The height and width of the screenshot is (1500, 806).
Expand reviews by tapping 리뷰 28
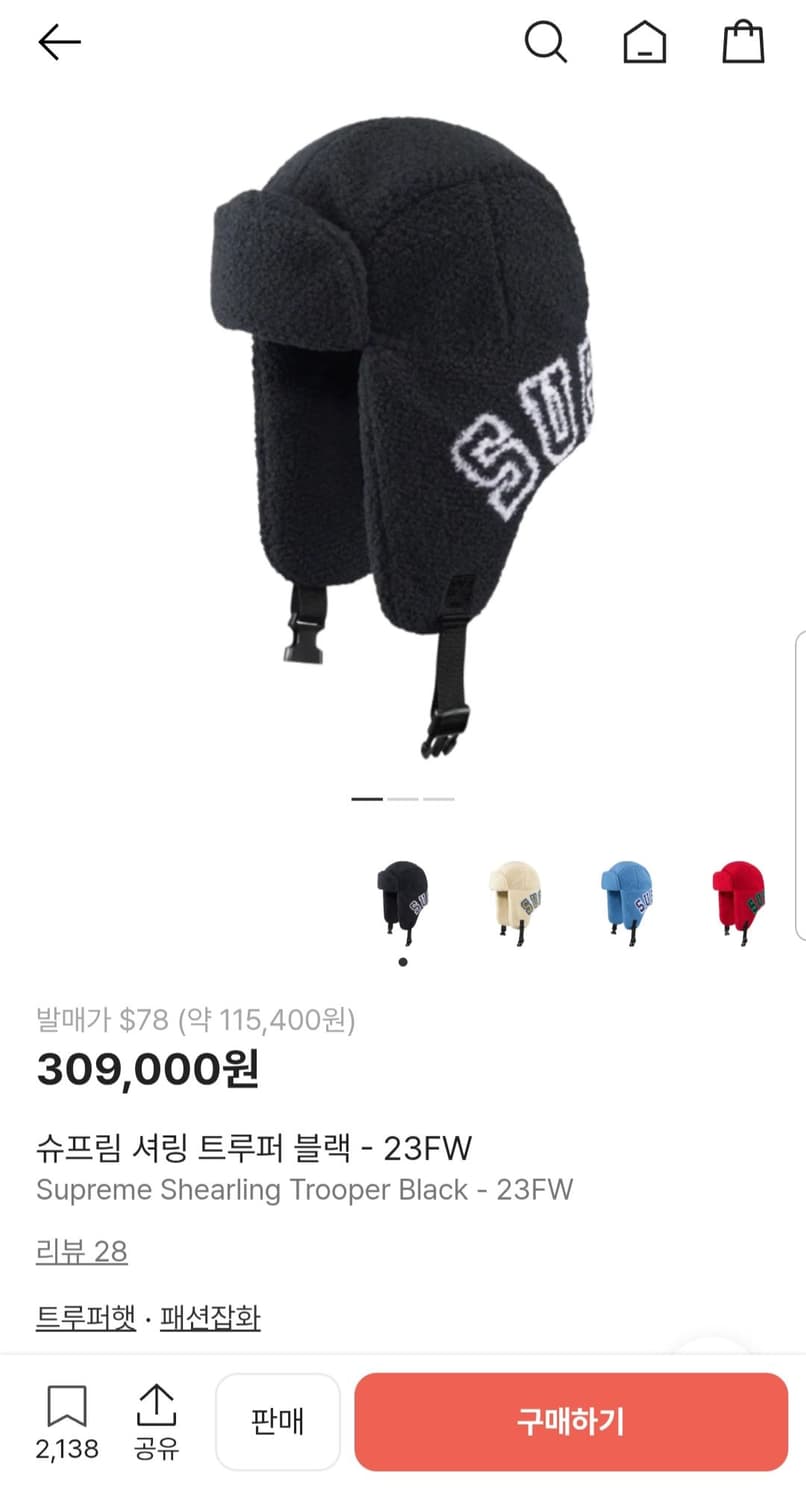pos(79,1252)
